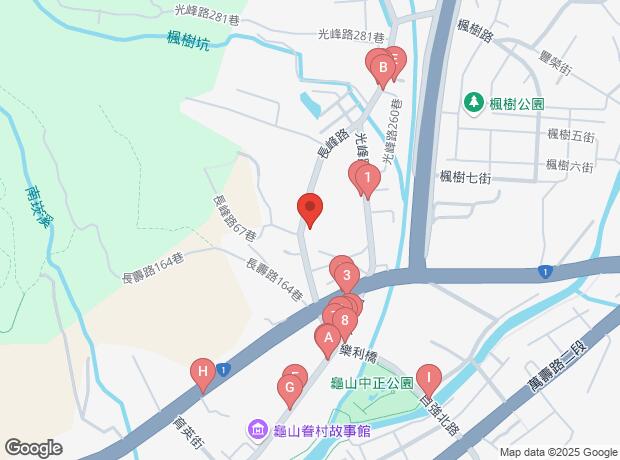Open the map pin numbered 8

coord(345,320)
